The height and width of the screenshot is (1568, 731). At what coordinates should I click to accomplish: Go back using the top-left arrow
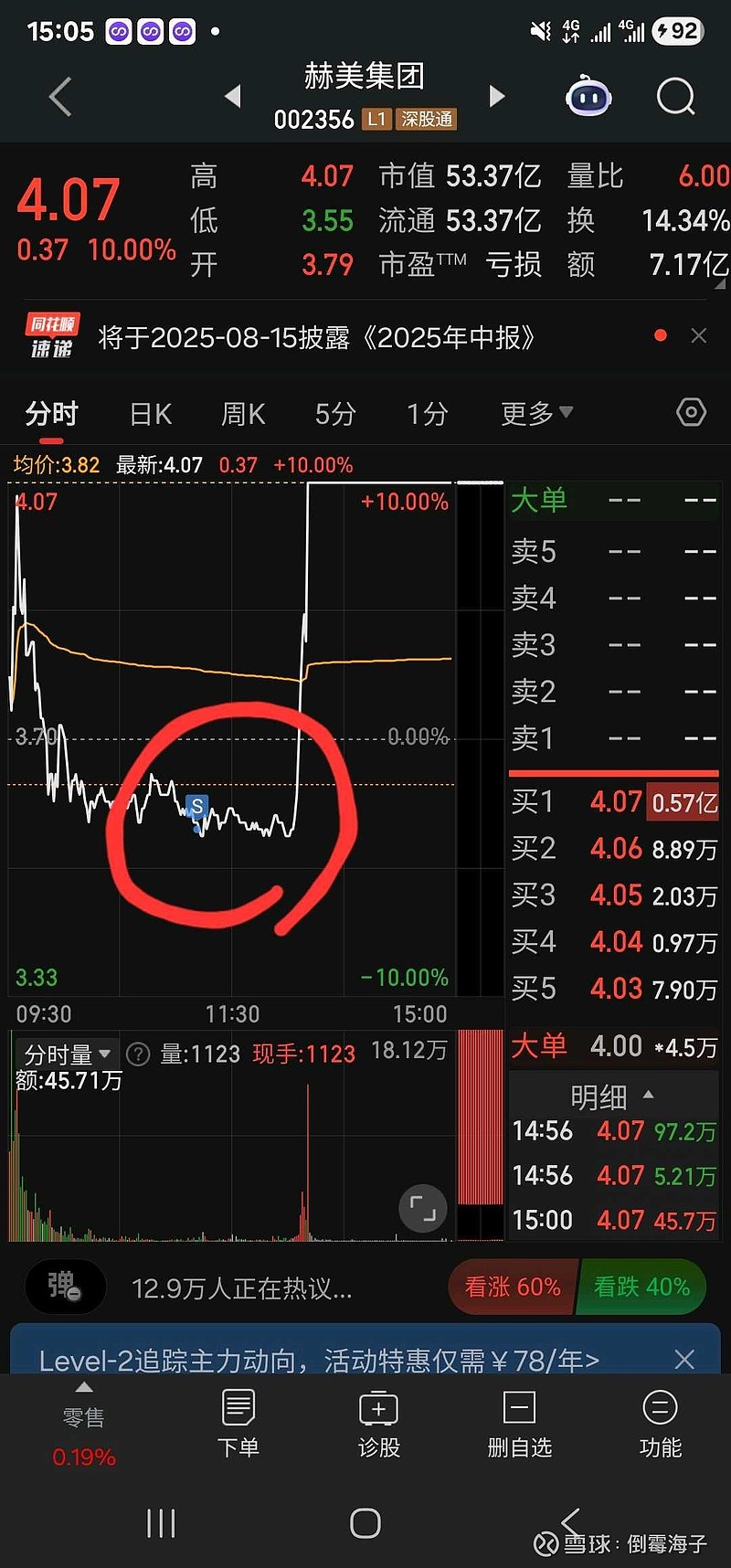60,97
